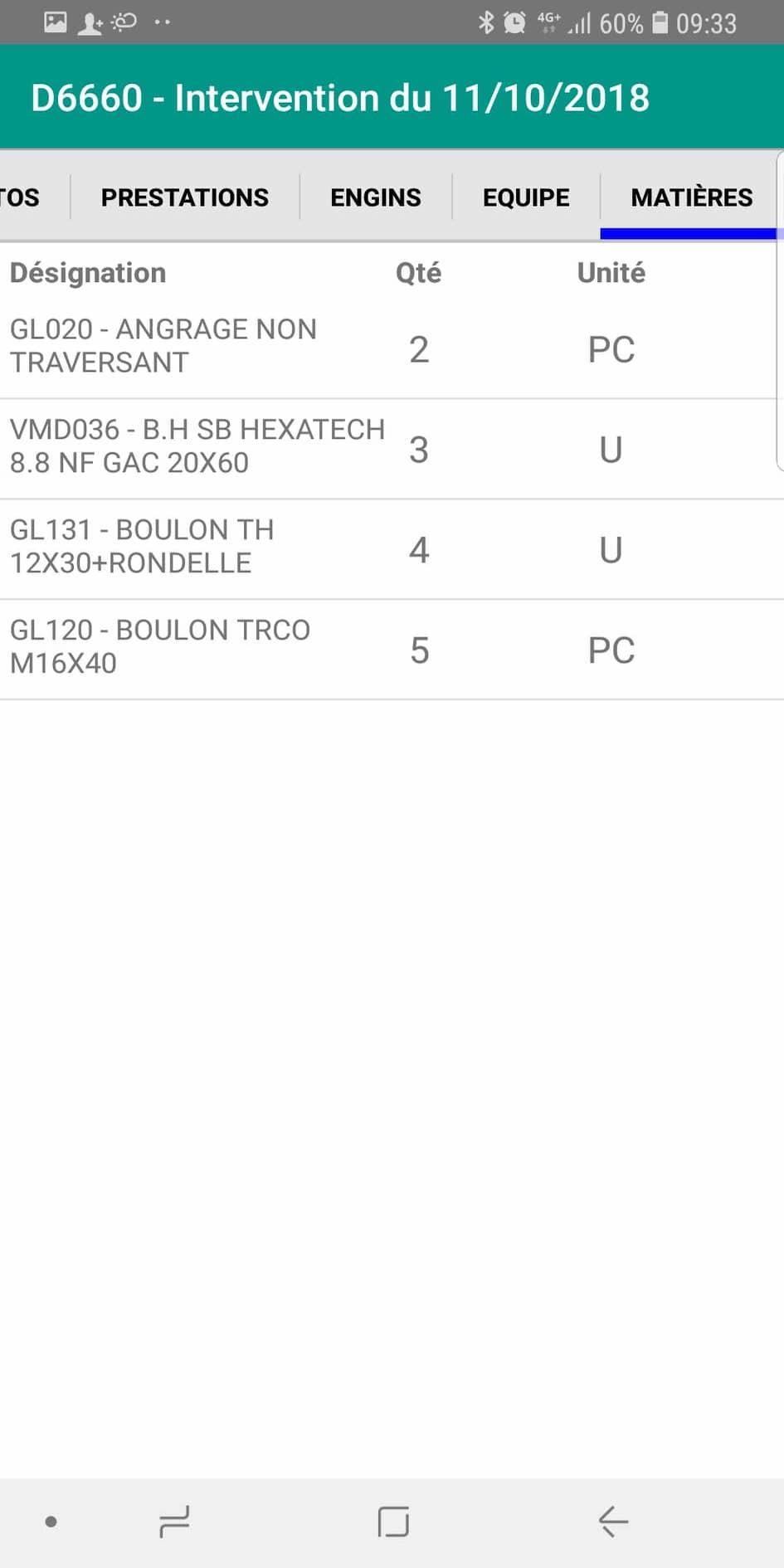
Task: Open recent apps from the navigation bar
Action: pyautogui.click(x=175, y=1522)
